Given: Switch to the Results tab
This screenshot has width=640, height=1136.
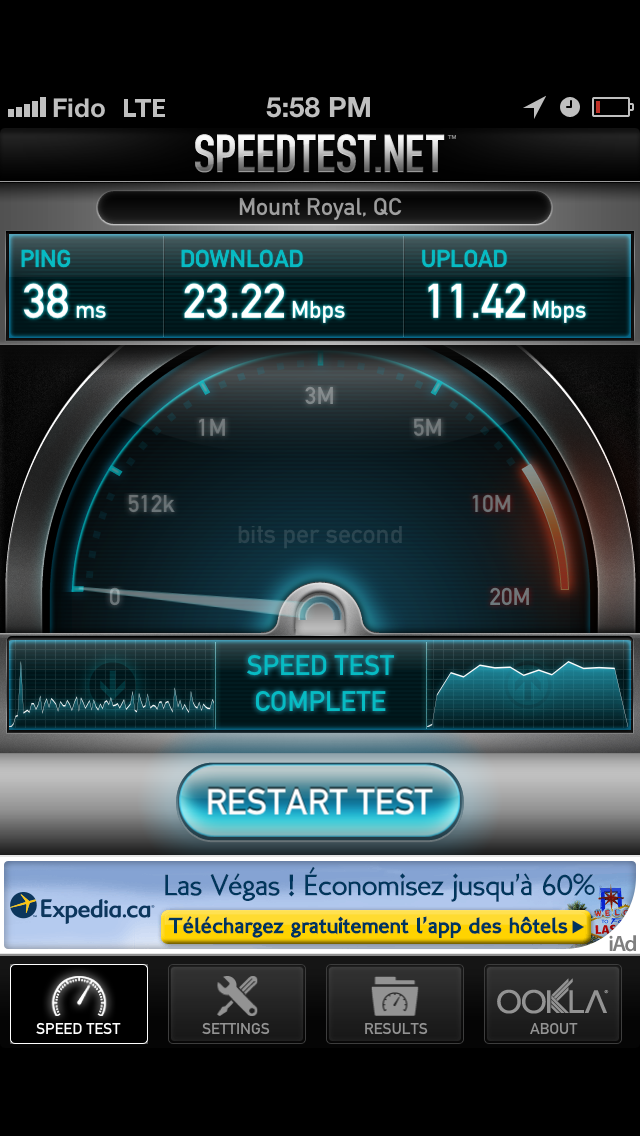Looking at the screenshot, I should click(395, 1003).
